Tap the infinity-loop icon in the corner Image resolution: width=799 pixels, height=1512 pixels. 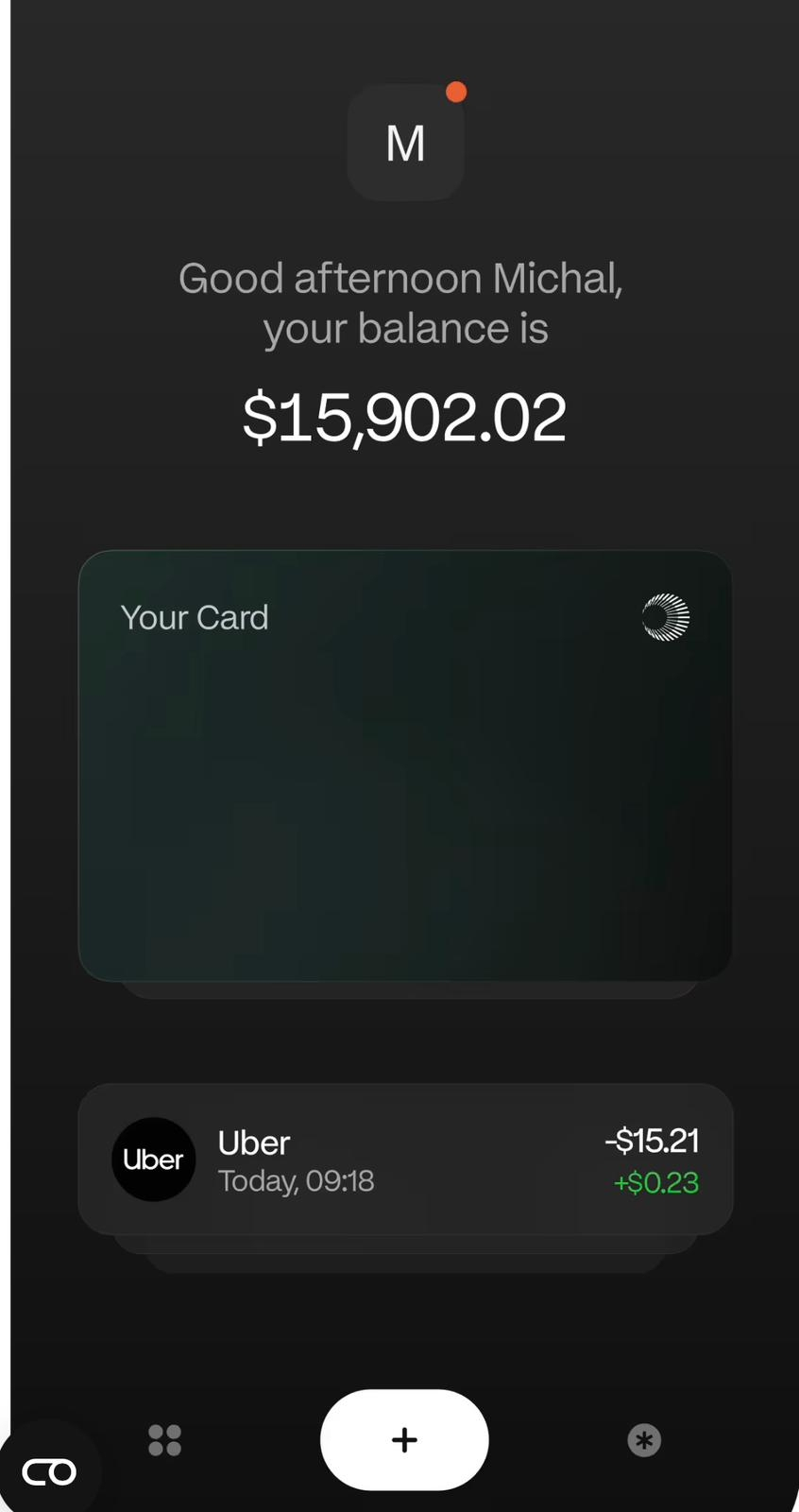tap(49, 1471)
